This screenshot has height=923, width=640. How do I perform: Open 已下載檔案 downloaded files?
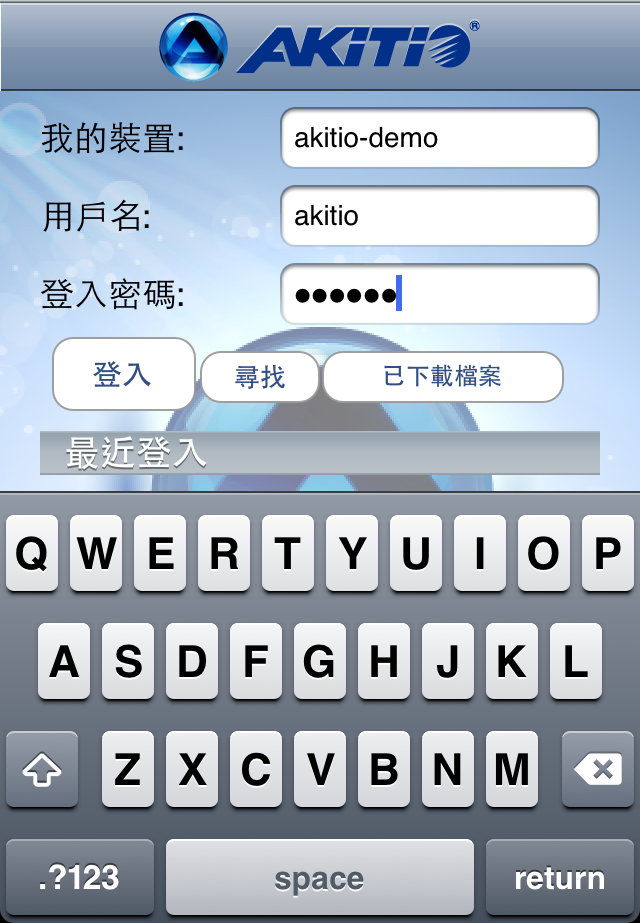coord(442,377)
